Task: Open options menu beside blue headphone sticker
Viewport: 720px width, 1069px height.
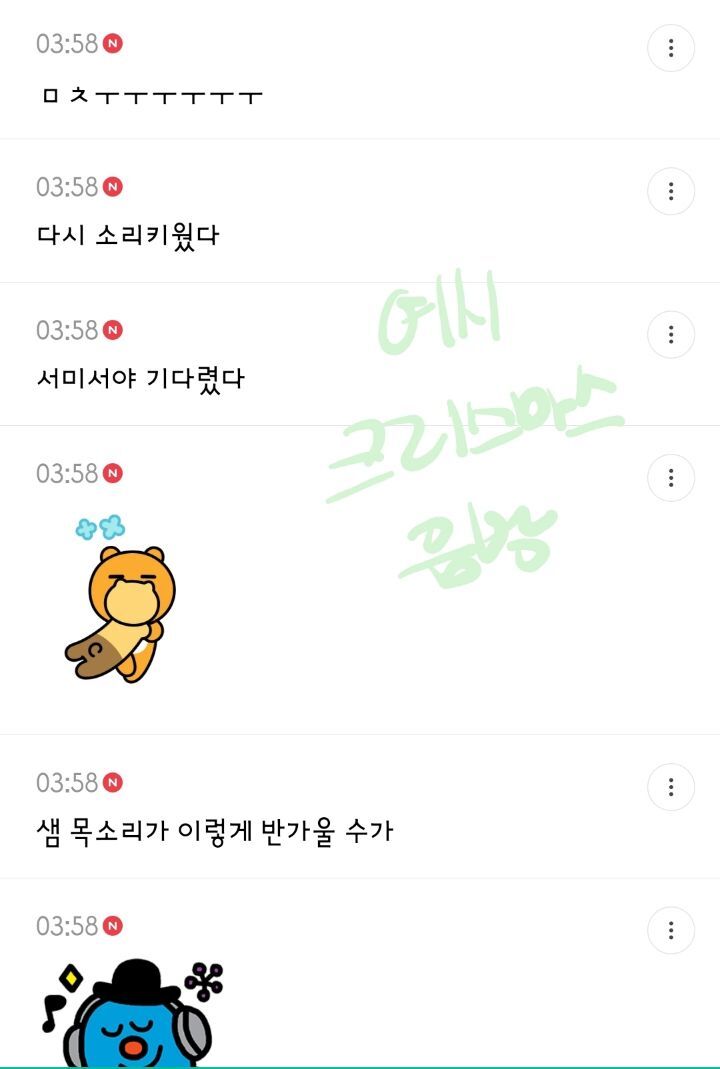Action: pos(670,931)
